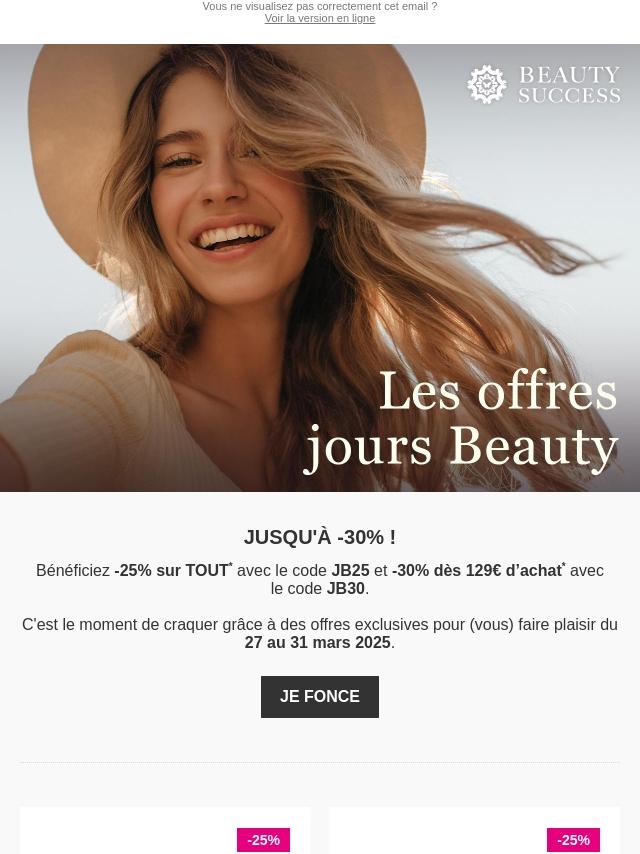Open the 'Les offres jours Beauty' banner
The height and width of the screenshot is (854, 640).
[x=320, y=268]
